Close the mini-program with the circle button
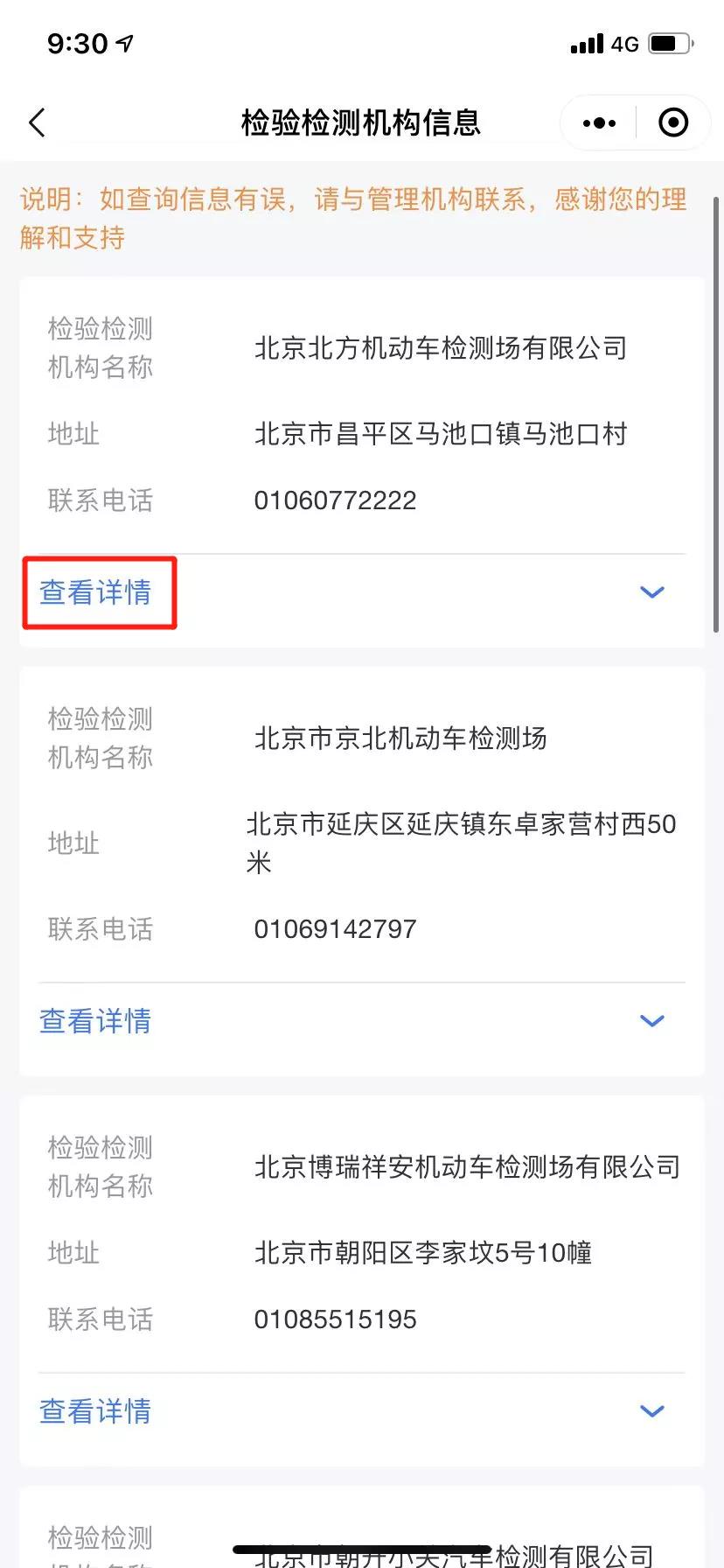 click(672, 123)
